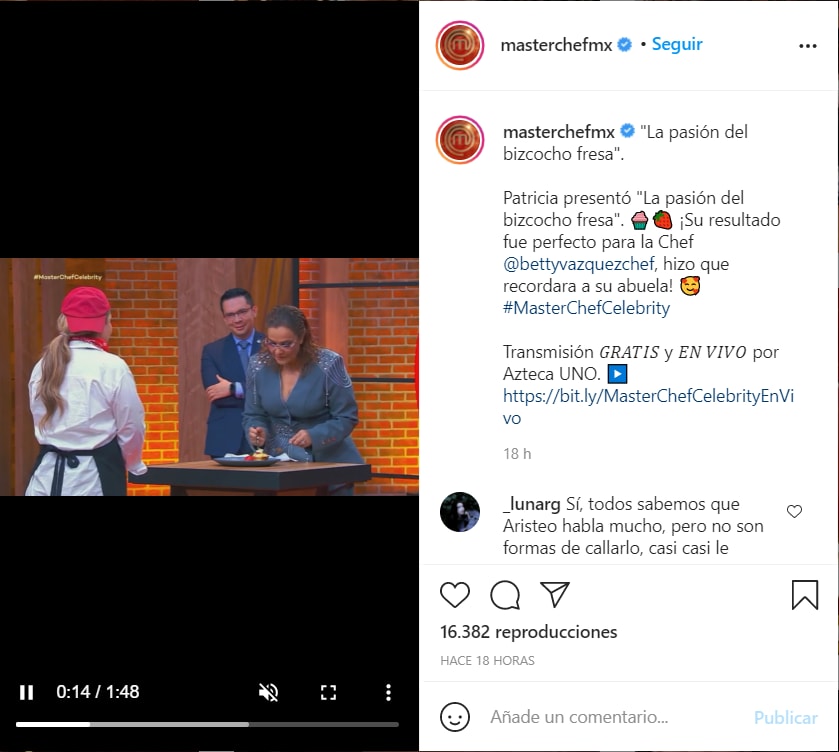
Task: Open the comment bubble icon
Action: click(x=505, y=595)
